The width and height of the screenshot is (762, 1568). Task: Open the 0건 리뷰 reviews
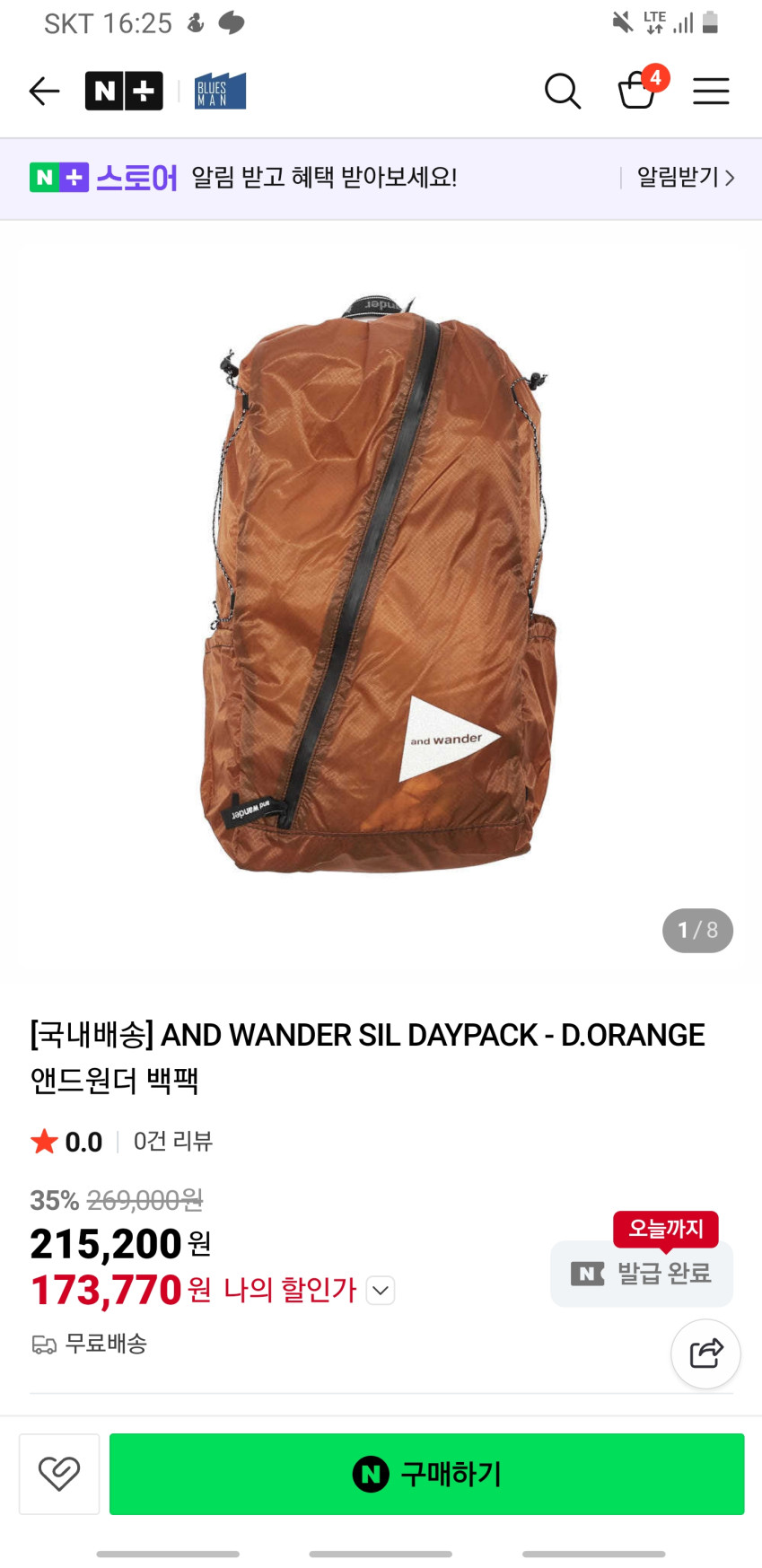coord(173,1142)
